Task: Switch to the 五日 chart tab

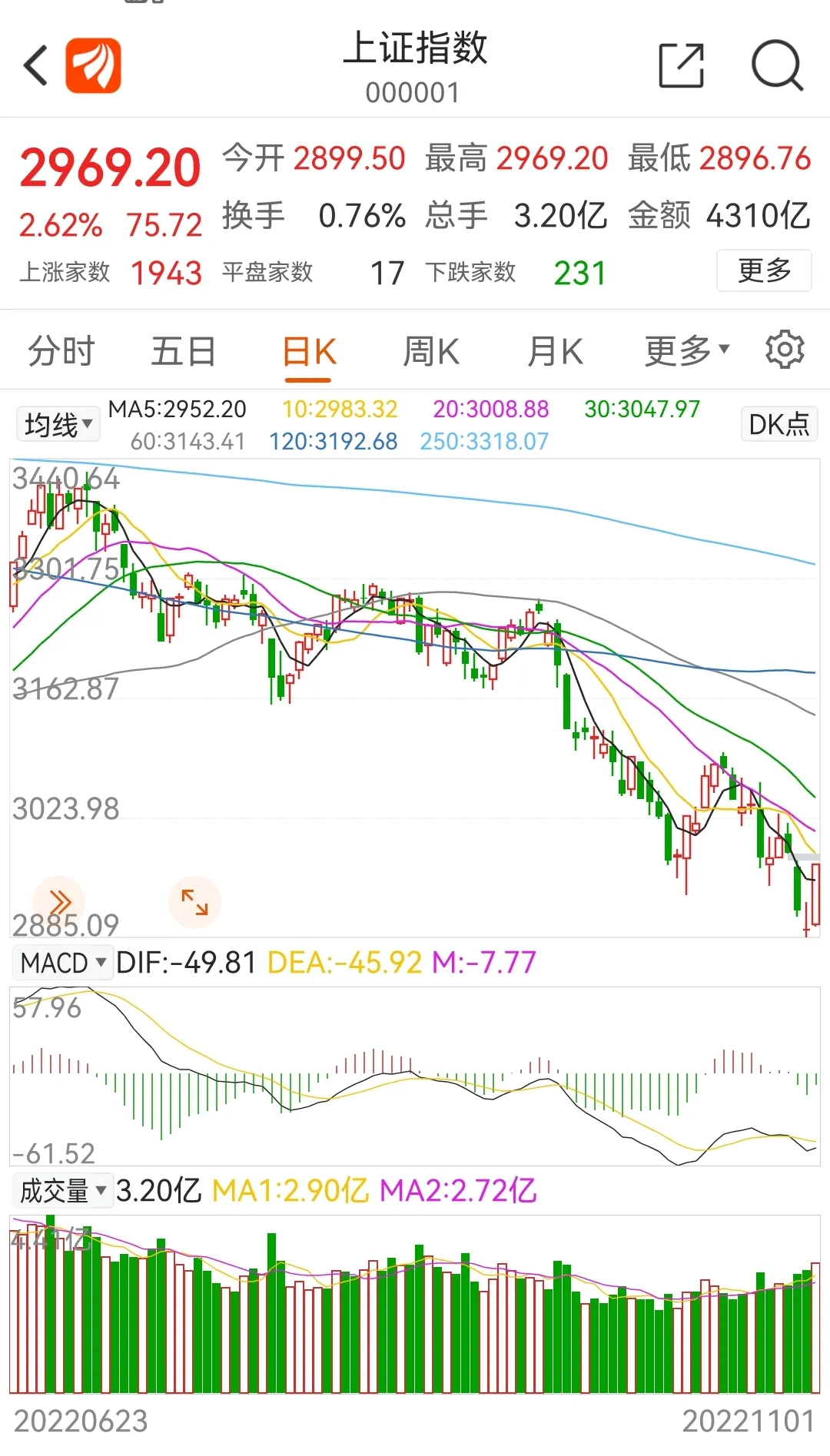Action: 183,352
